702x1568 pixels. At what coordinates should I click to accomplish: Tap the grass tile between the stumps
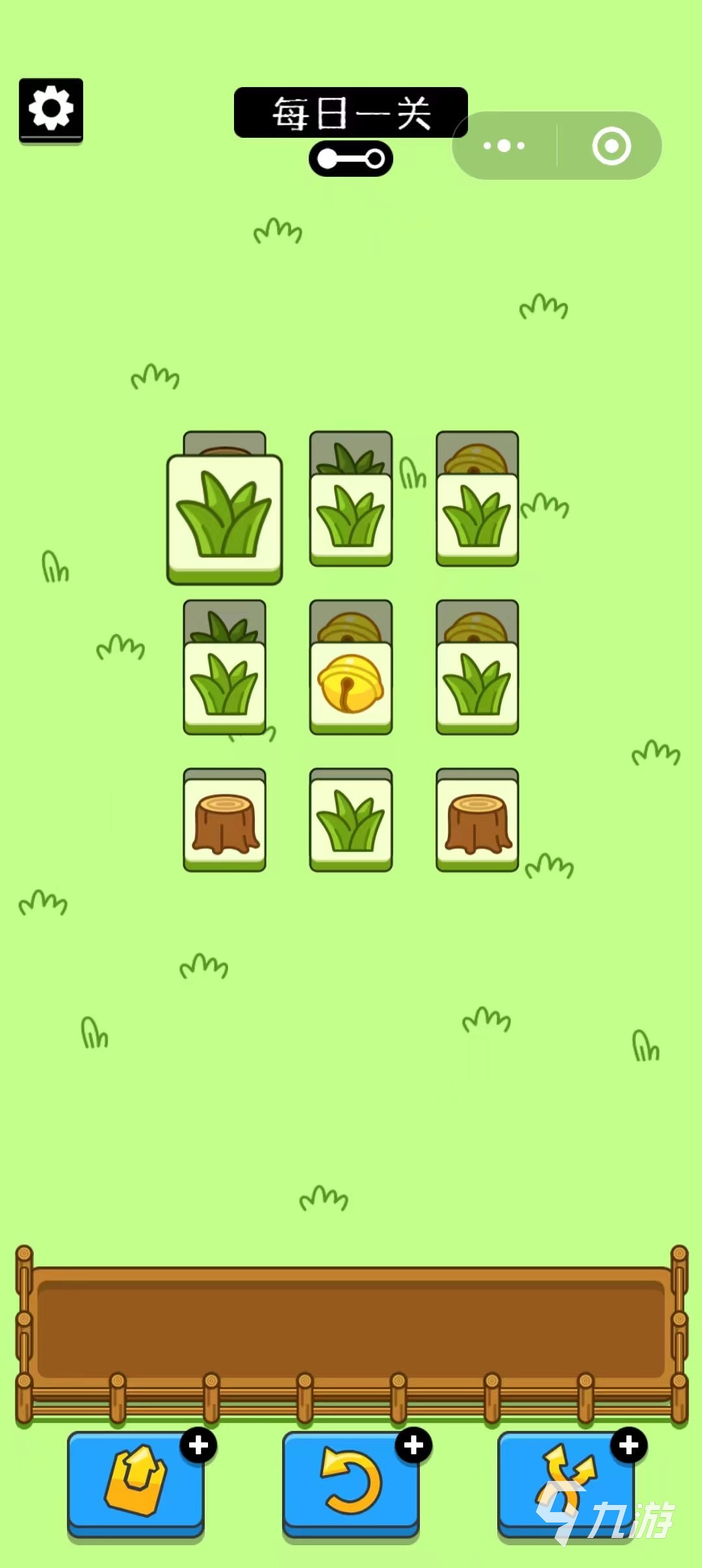350,823
